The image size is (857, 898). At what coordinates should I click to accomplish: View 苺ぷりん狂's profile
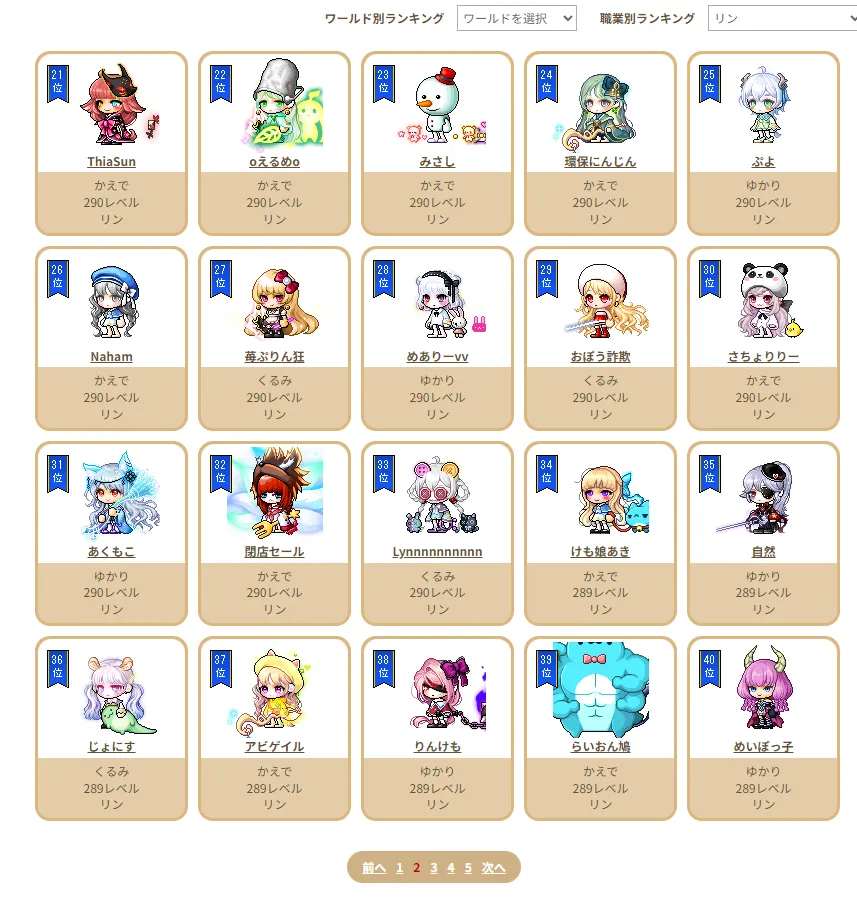coord(274,356)
